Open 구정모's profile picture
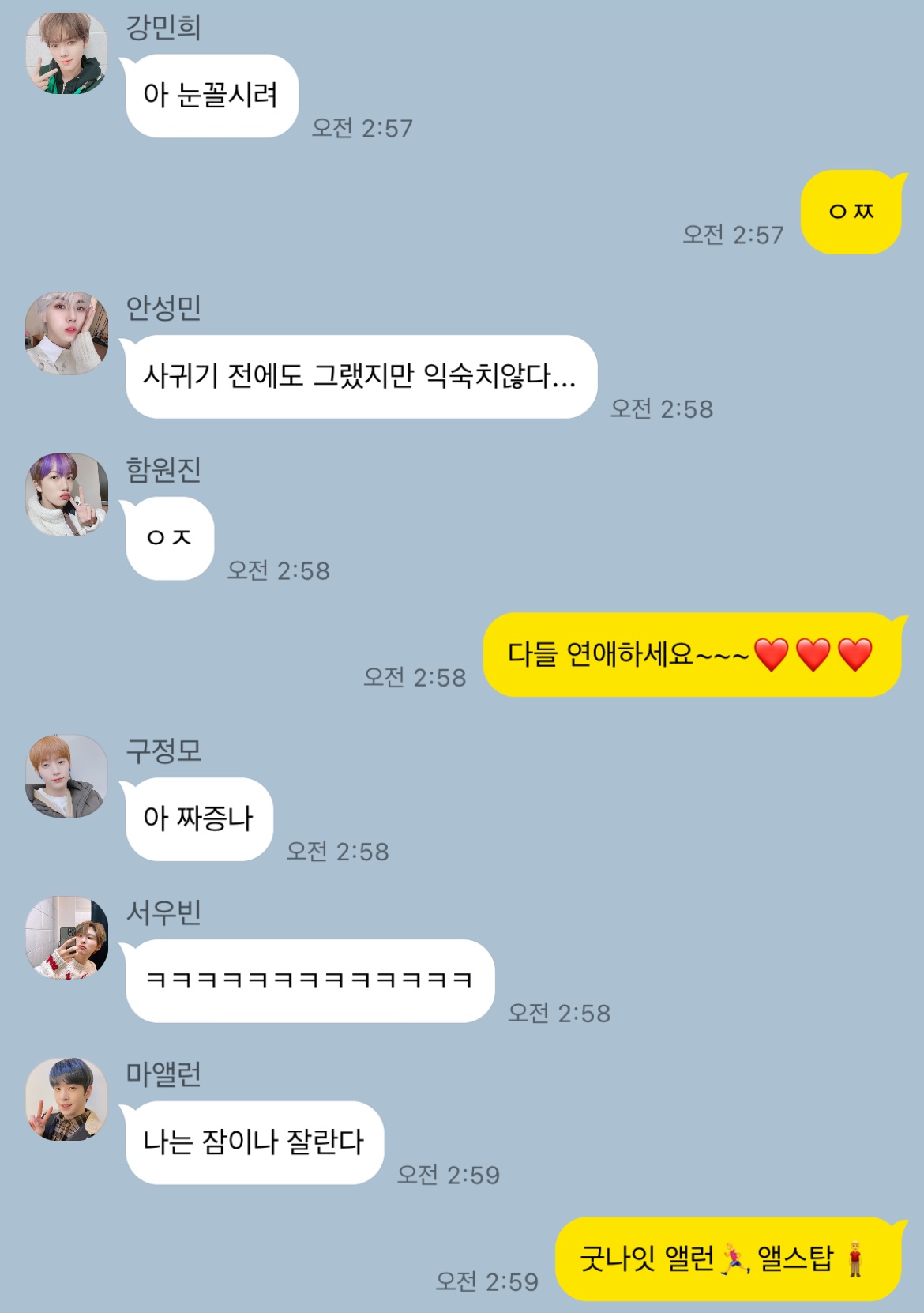 (66, 776)
